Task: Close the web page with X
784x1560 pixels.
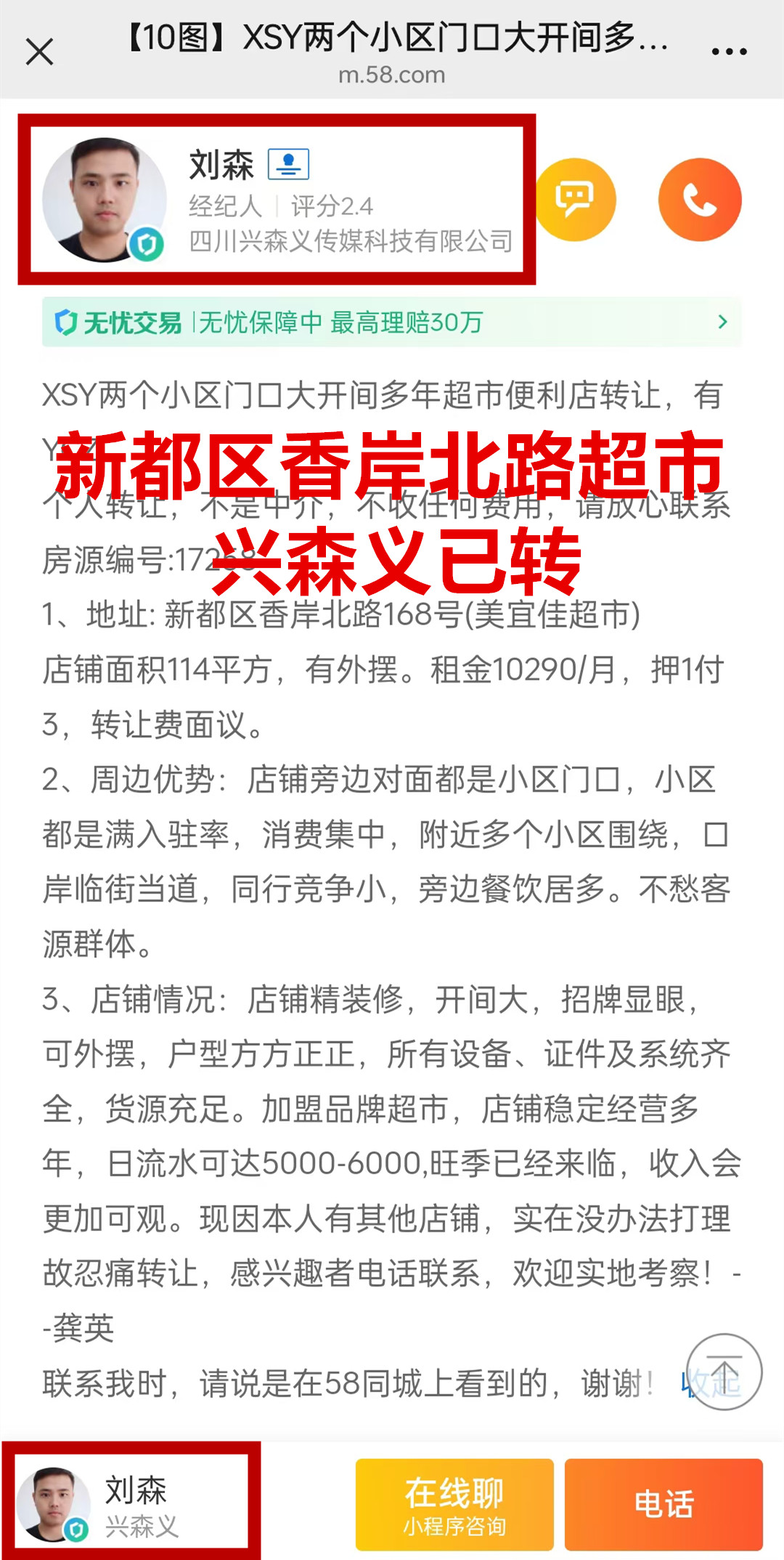Action: click(40, 52)
